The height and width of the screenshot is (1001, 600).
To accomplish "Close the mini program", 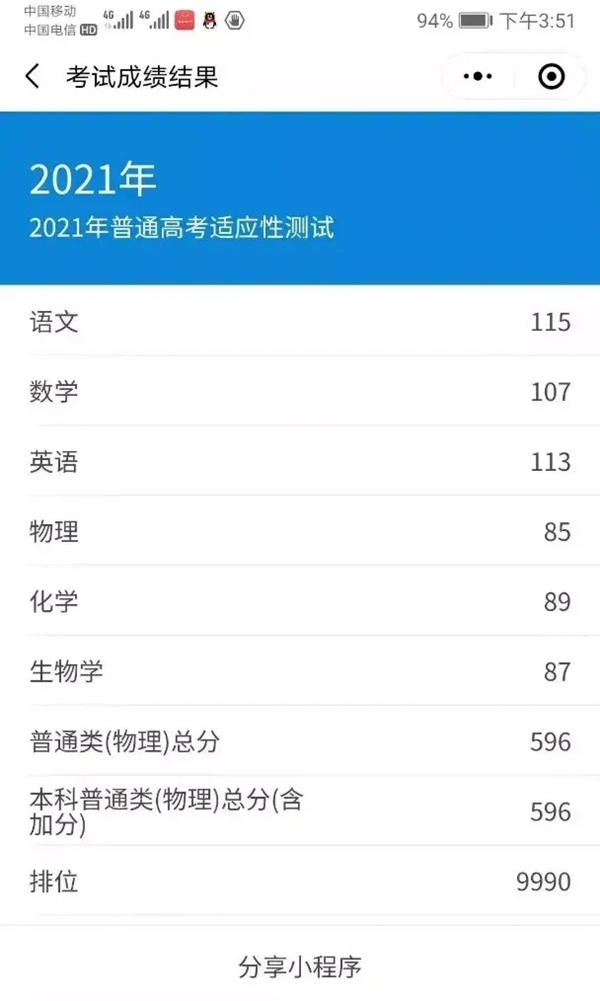I will (551, 77).
